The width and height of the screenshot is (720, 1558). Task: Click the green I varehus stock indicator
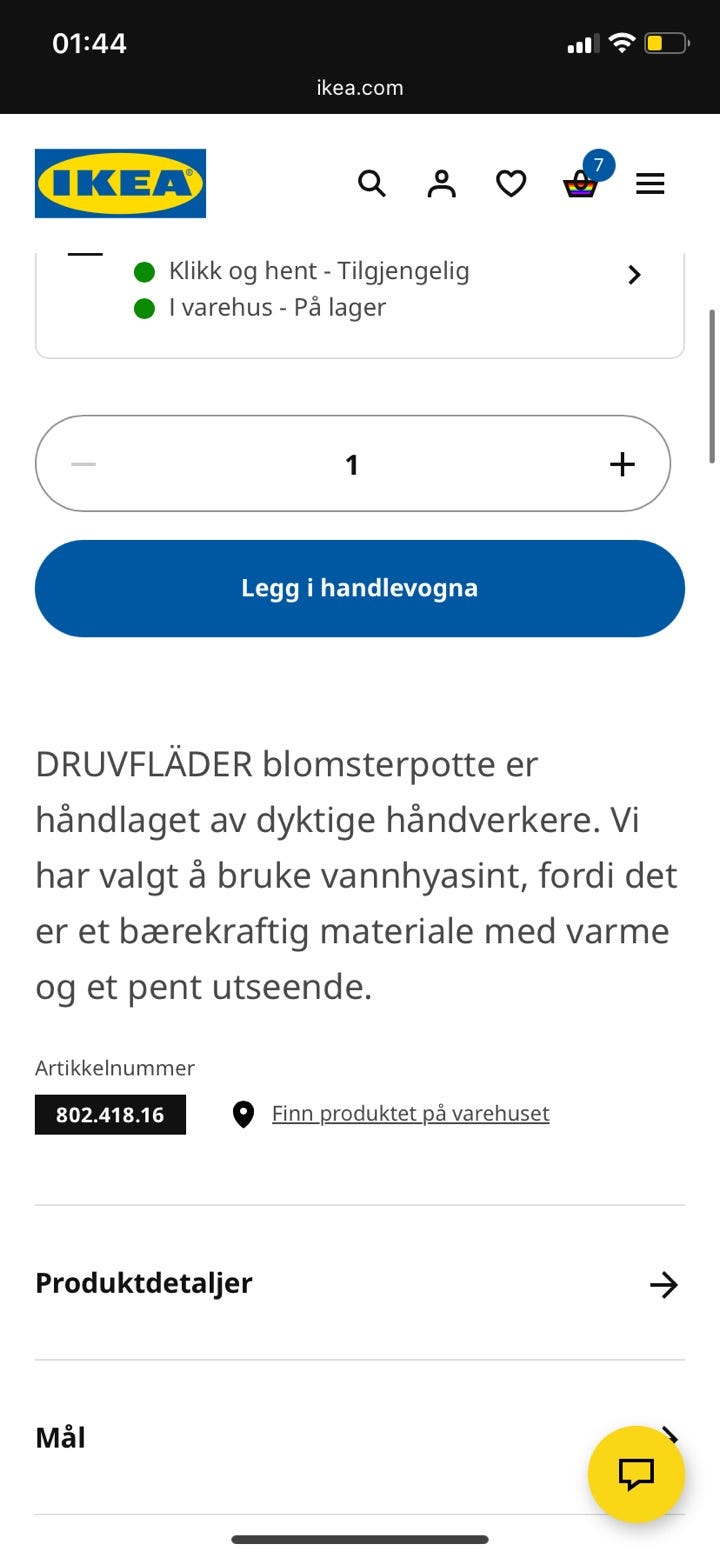(x=145, y=307)
